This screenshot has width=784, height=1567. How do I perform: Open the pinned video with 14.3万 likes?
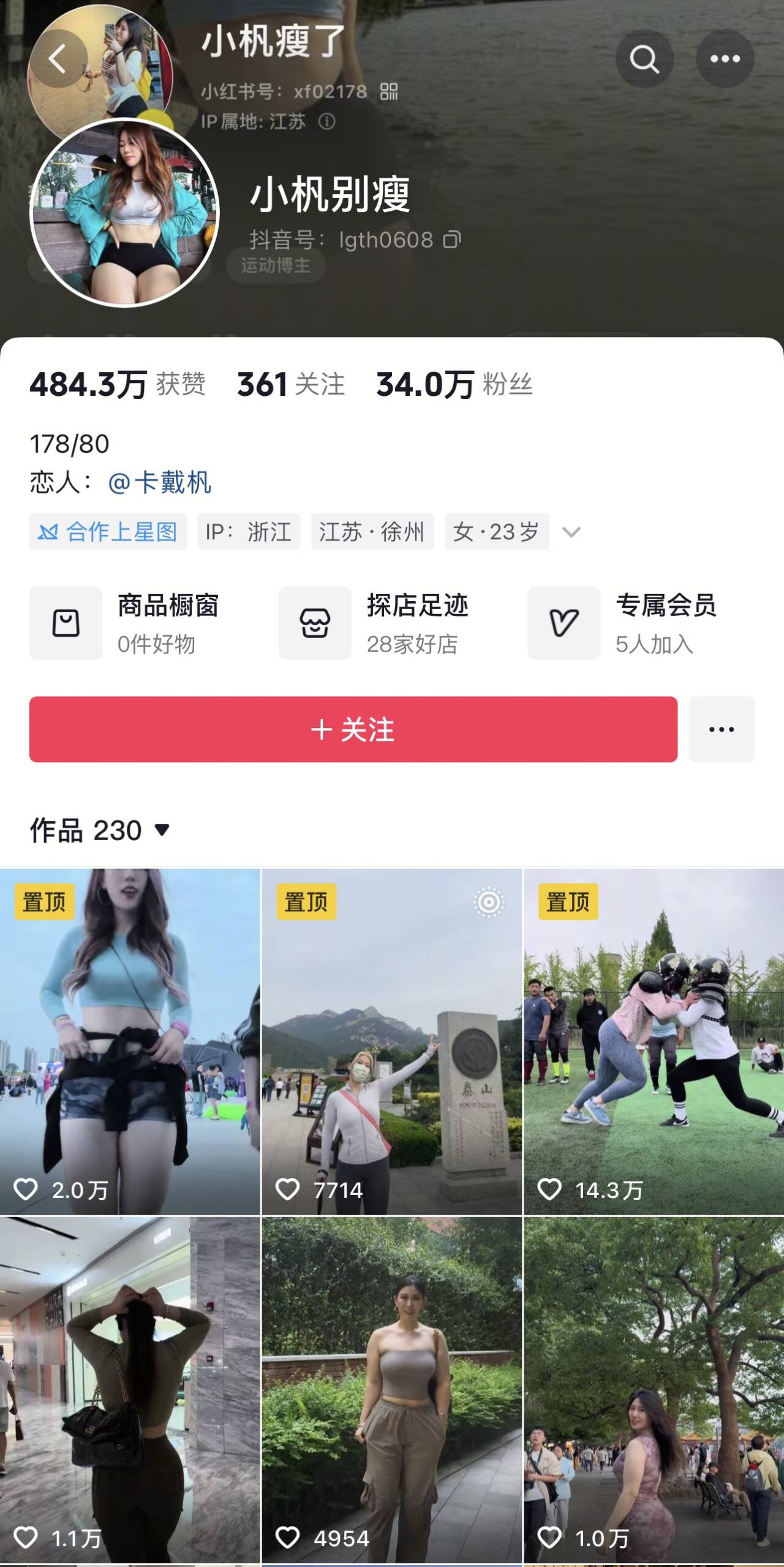pyautogui.click(x=654, y=1042)
